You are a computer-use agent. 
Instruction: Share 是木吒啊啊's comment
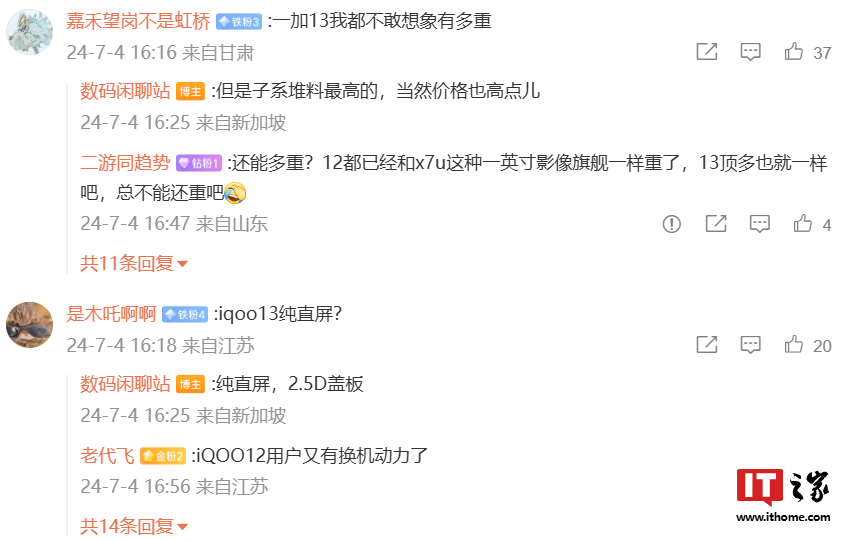click(x=707, y=345)
